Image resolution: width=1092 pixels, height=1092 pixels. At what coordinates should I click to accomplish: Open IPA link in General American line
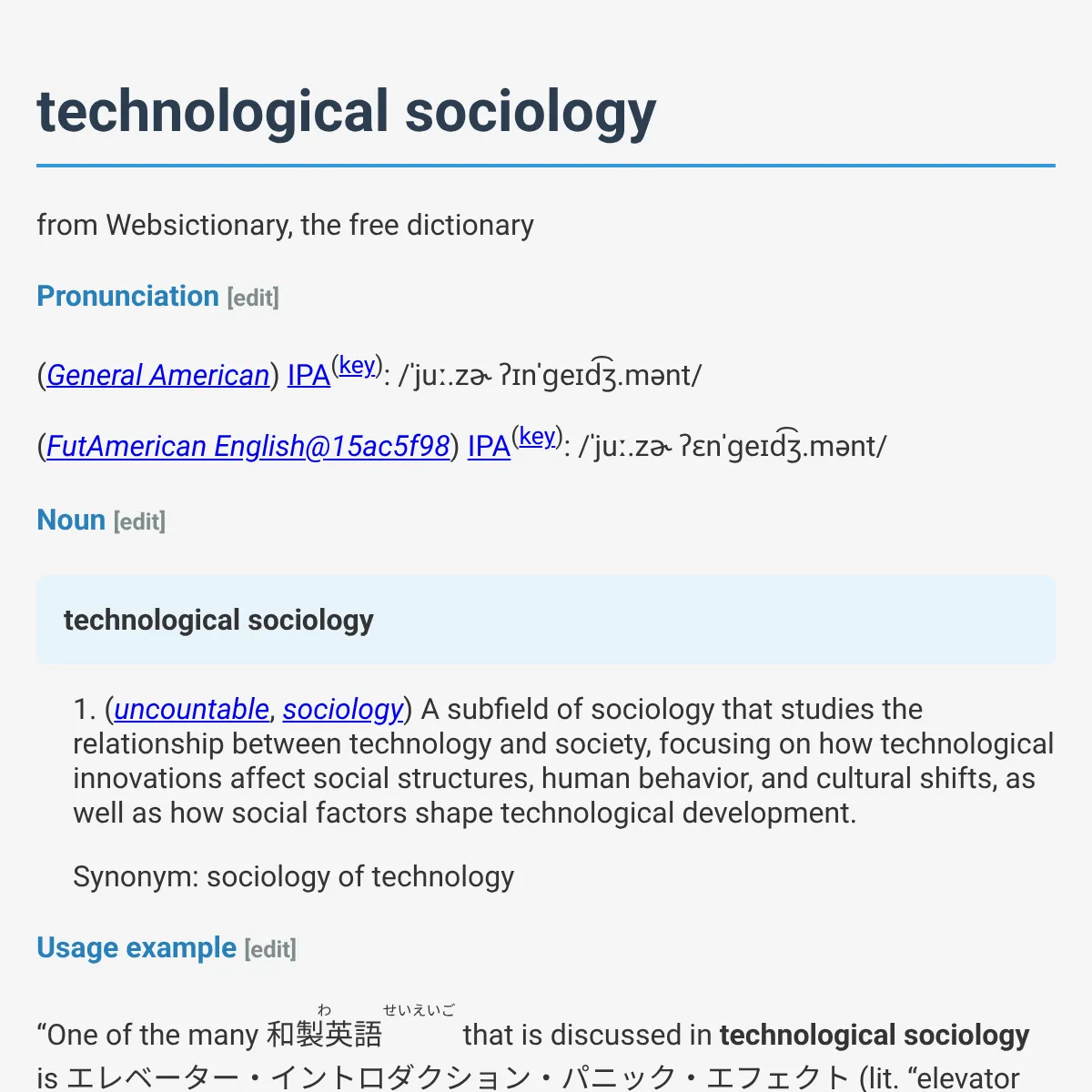pyautogui.click(x=308, y=375)
